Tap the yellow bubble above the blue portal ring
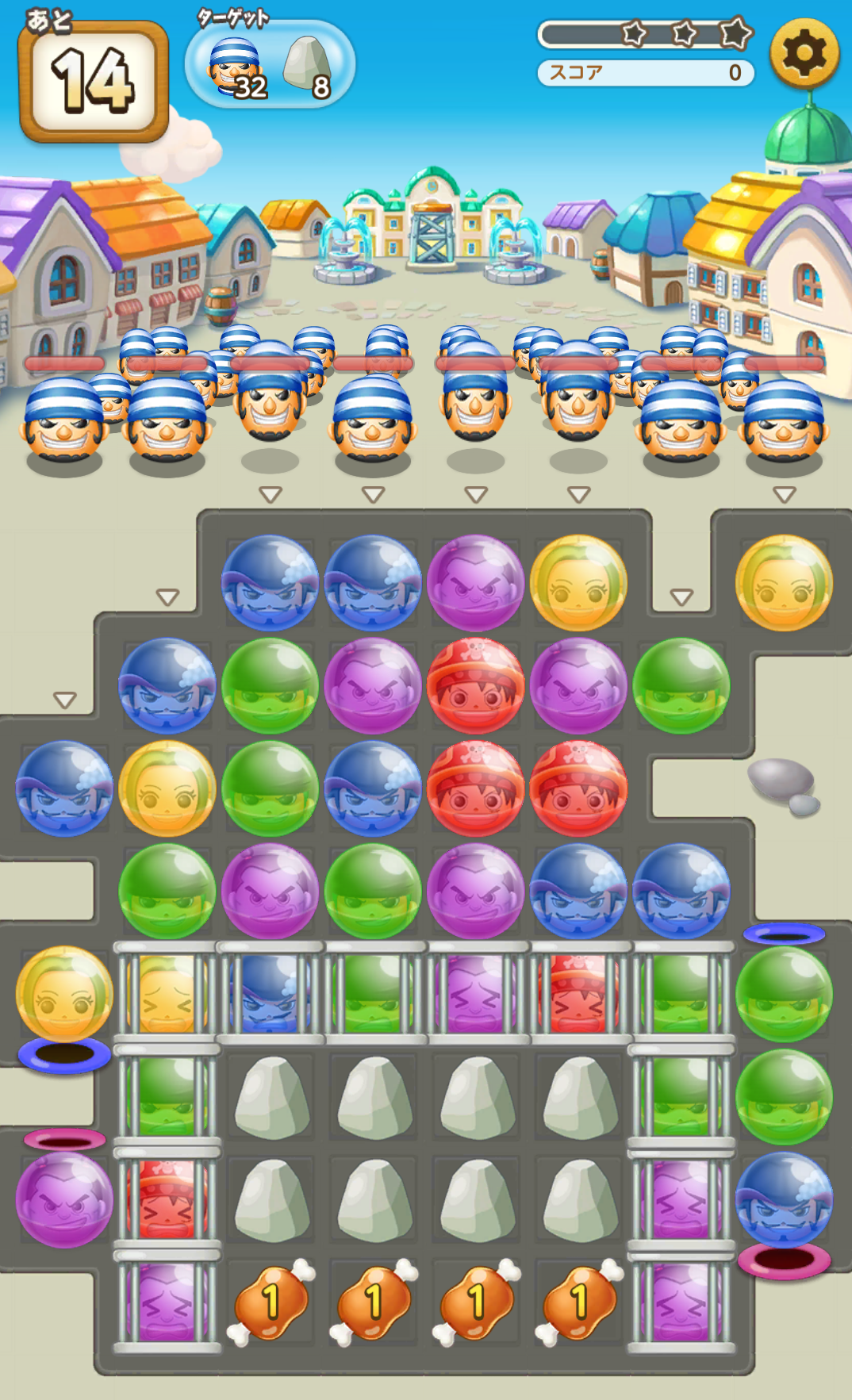852x1400 pixels. pyautogui.click(x=64, y=994)
